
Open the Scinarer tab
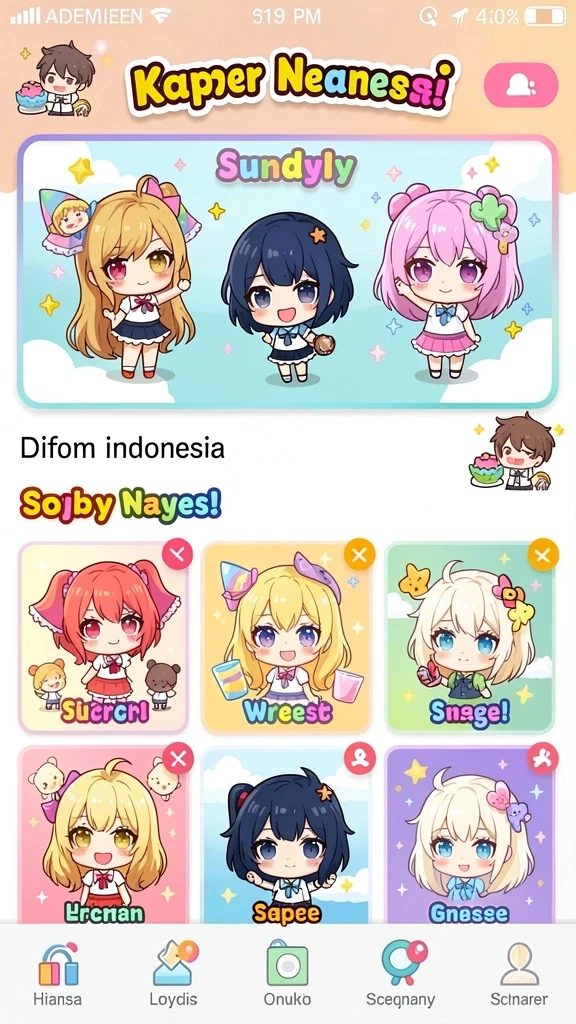click(x=519, y=973)
